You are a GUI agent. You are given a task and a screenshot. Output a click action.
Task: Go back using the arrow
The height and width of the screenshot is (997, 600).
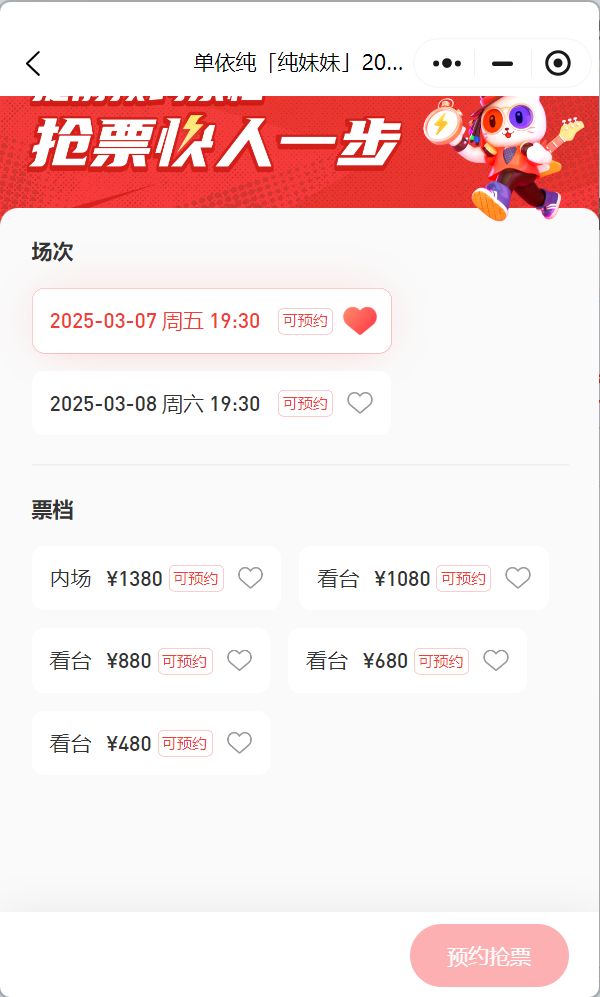(33, 64)
